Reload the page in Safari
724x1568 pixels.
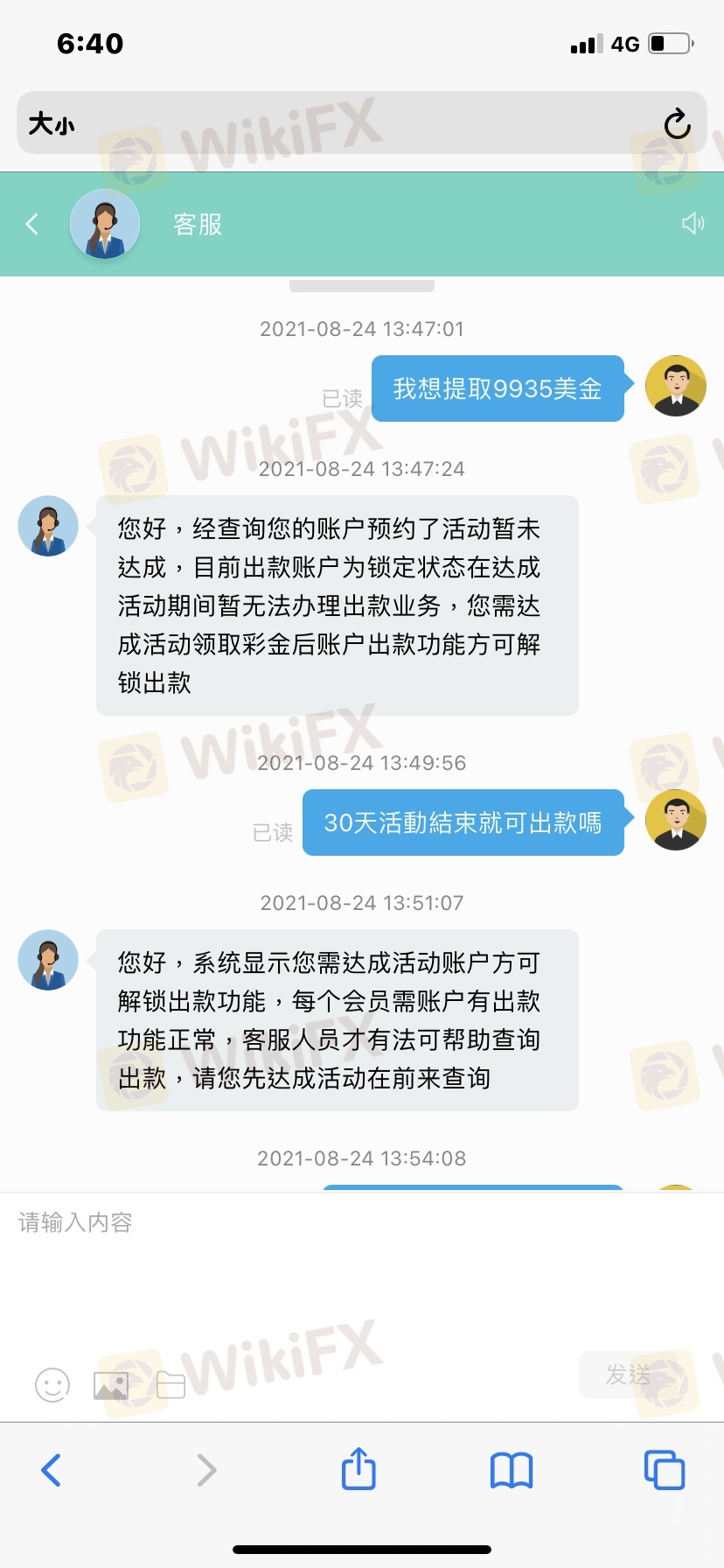pos(677,123)
